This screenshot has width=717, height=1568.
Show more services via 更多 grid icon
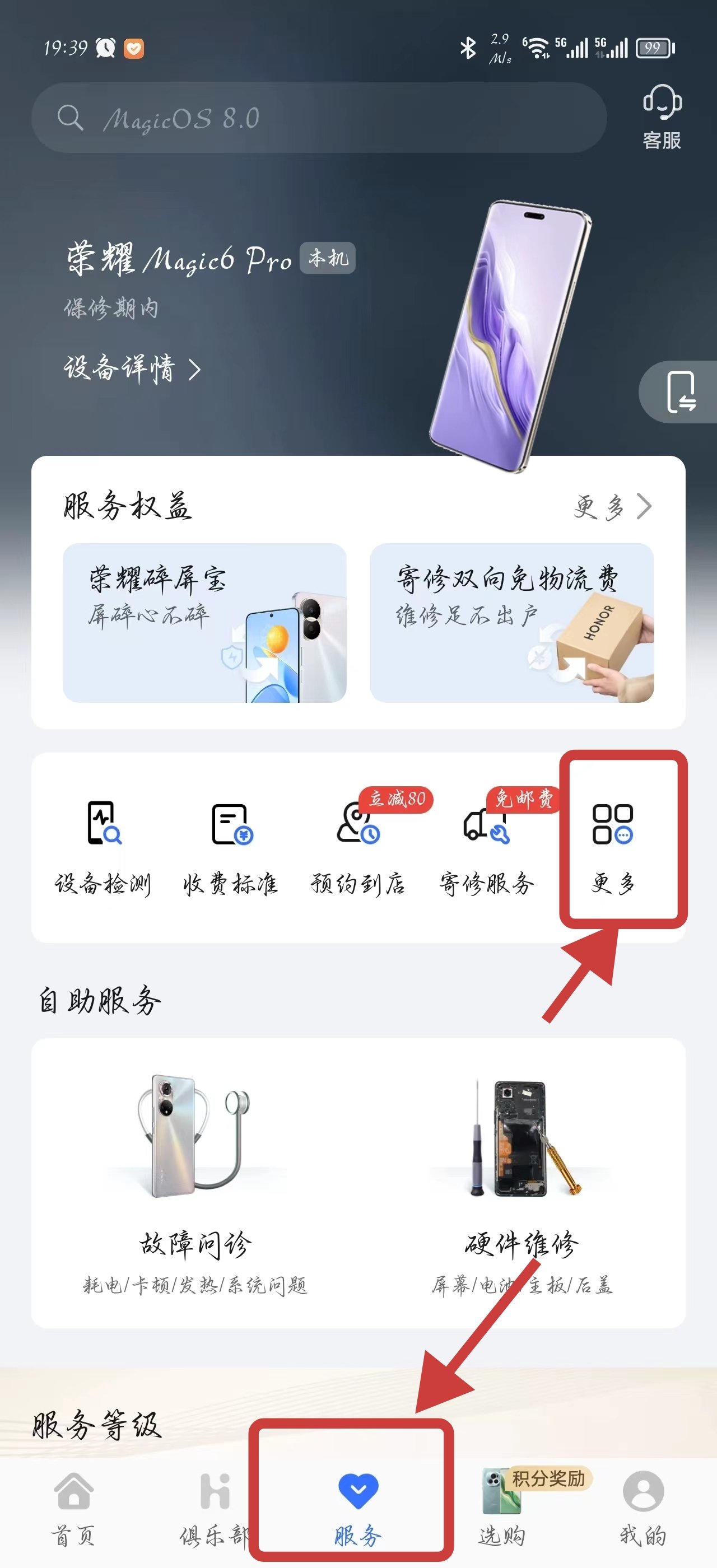point(613,843)
